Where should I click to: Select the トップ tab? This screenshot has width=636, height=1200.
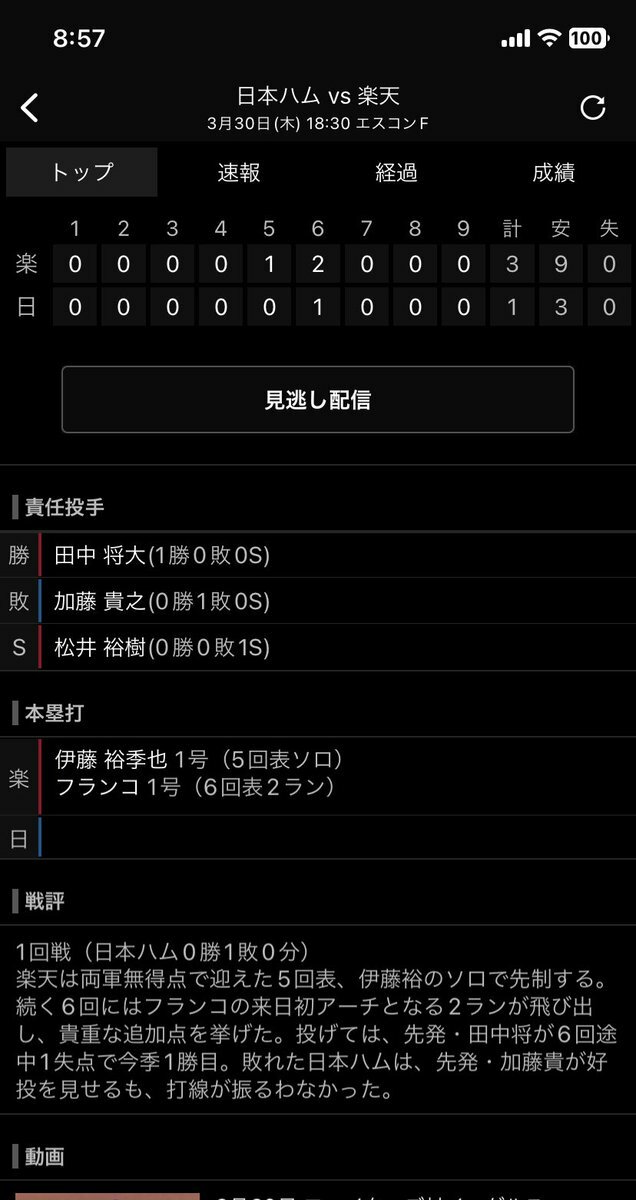[82, 172]
